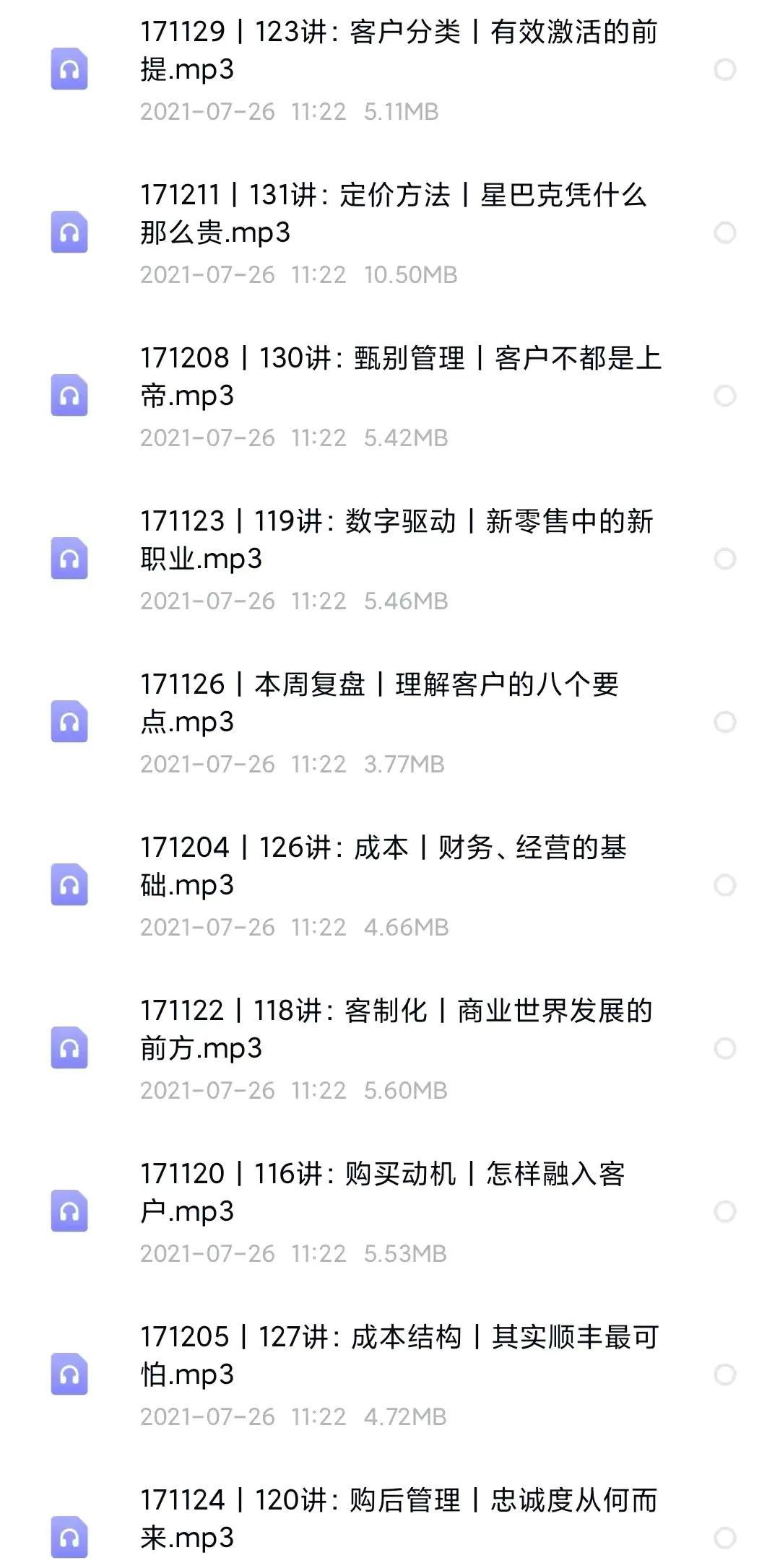
Task: Mark the 130讲 甄别管理 file as selected
Action: 724,396
